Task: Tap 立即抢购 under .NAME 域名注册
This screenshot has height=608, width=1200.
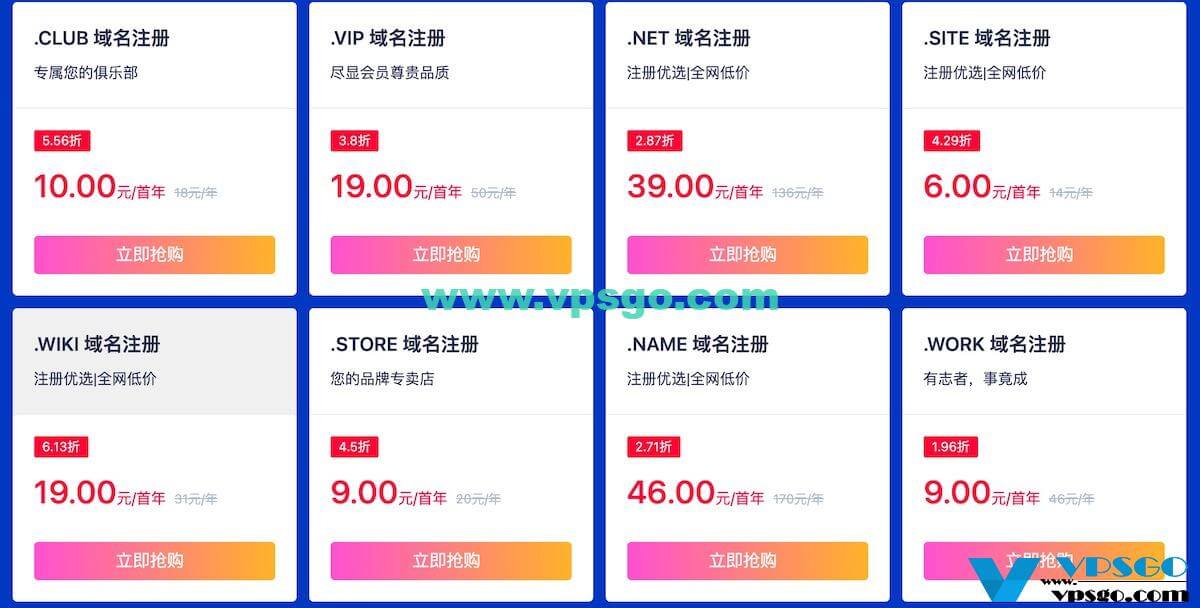Action: 747,561
